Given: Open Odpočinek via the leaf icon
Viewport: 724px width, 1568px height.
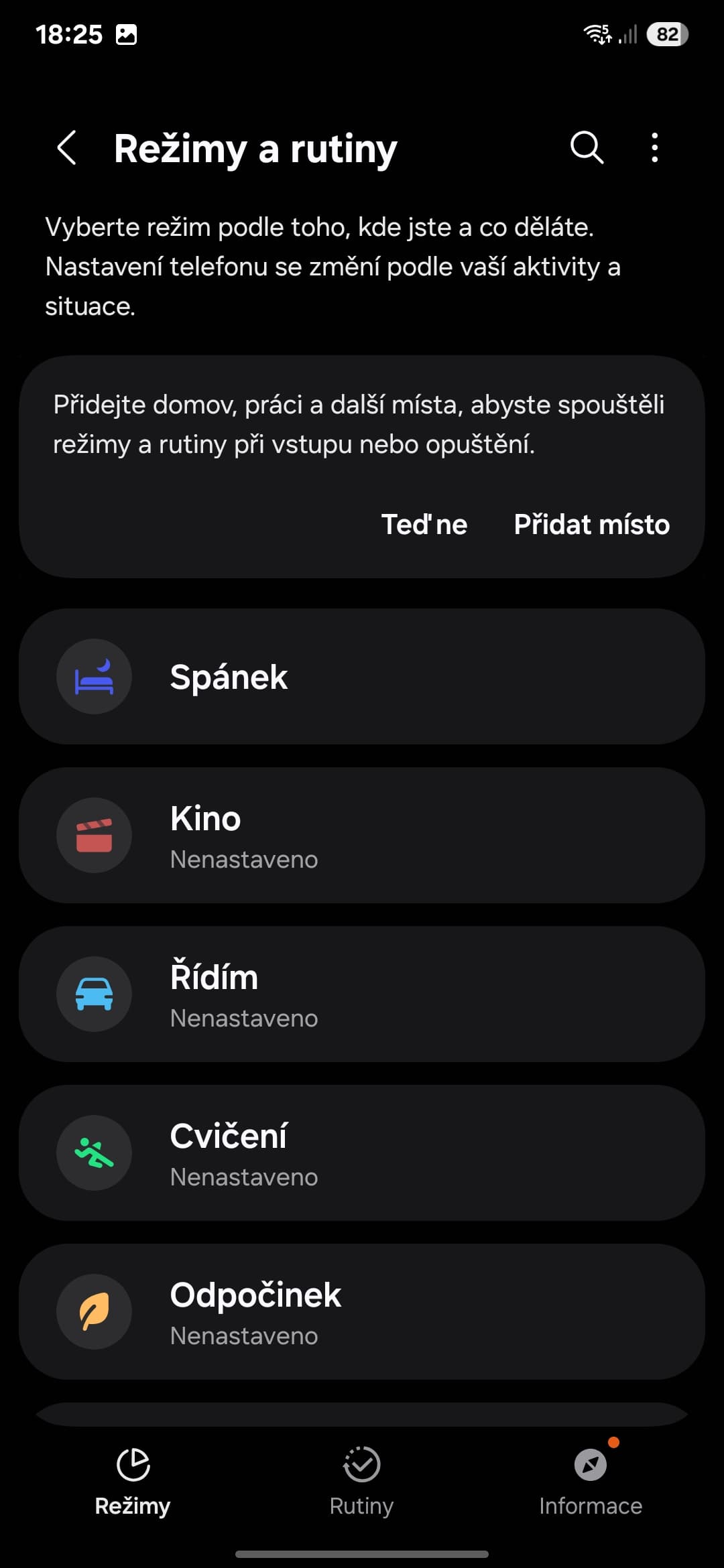Looking at the screenshot, I should click(x=94, y=1311).
